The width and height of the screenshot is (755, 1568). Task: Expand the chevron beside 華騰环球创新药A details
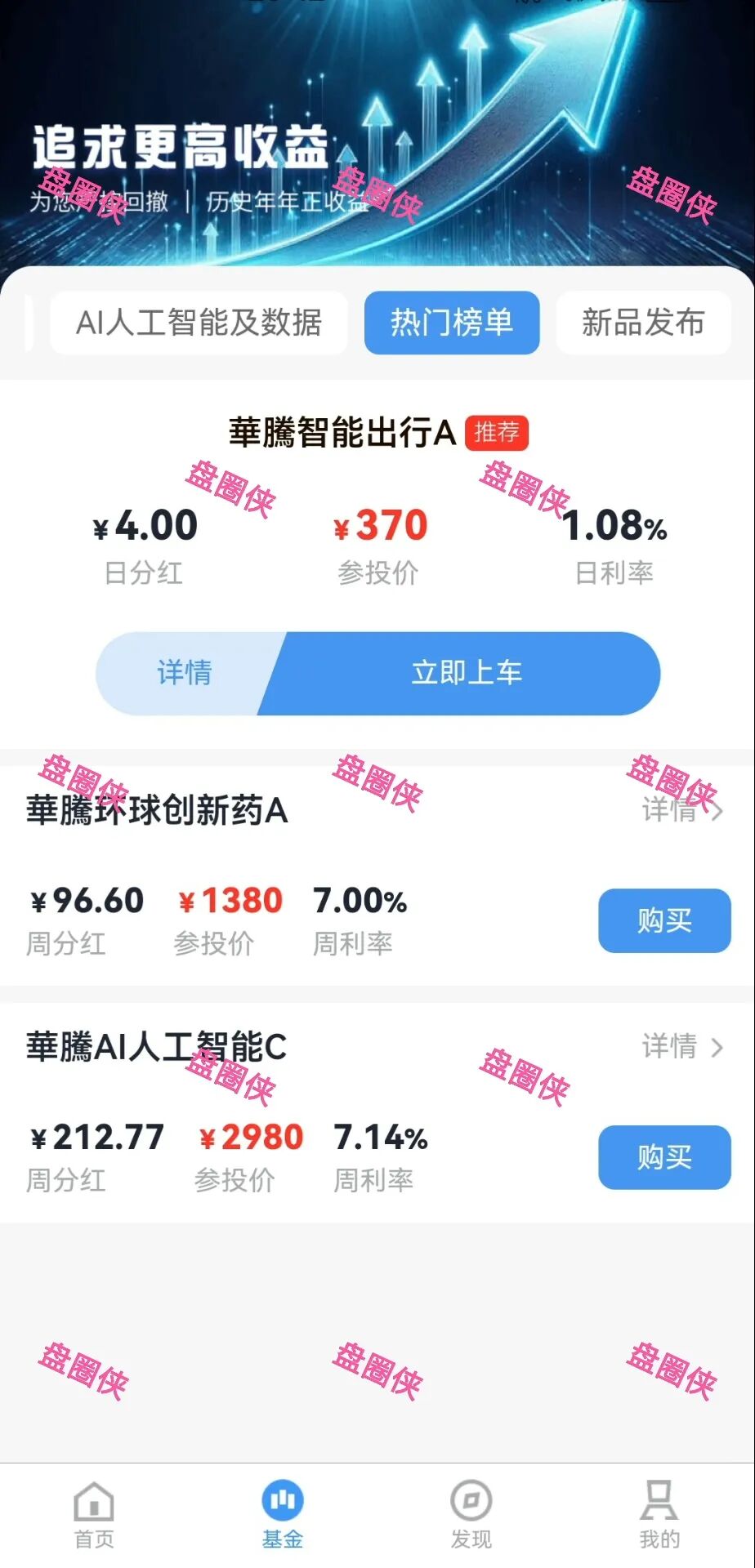pyautogui.click(x=717, y=811)
